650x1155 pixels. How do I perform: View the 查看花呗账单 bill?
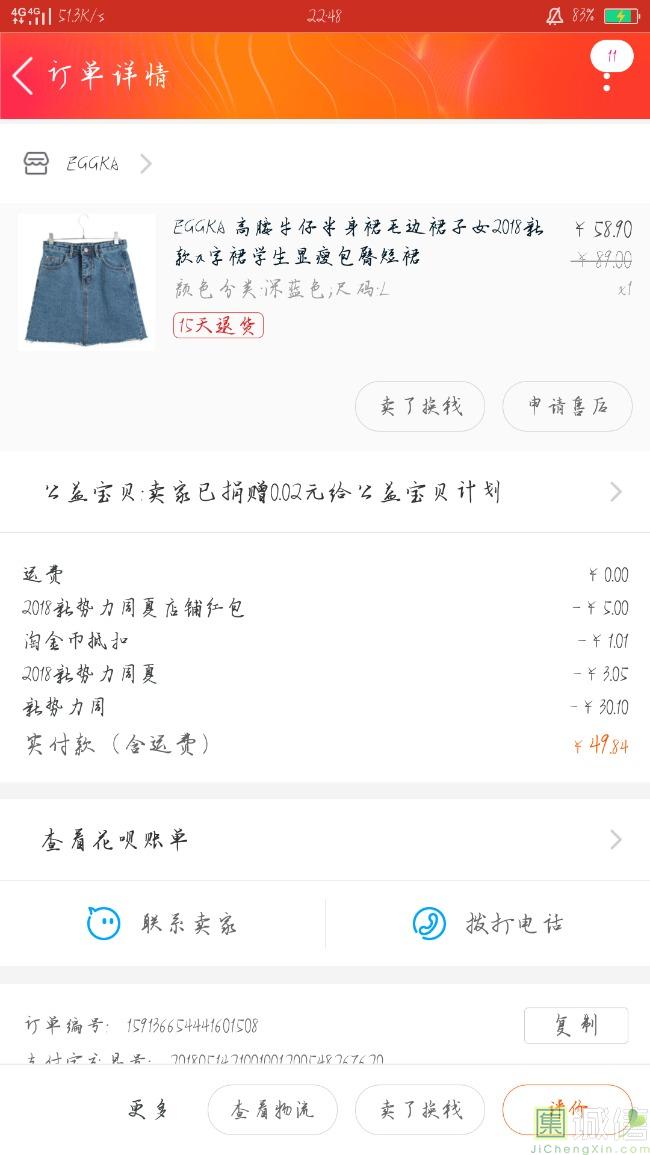pos(324,839)
